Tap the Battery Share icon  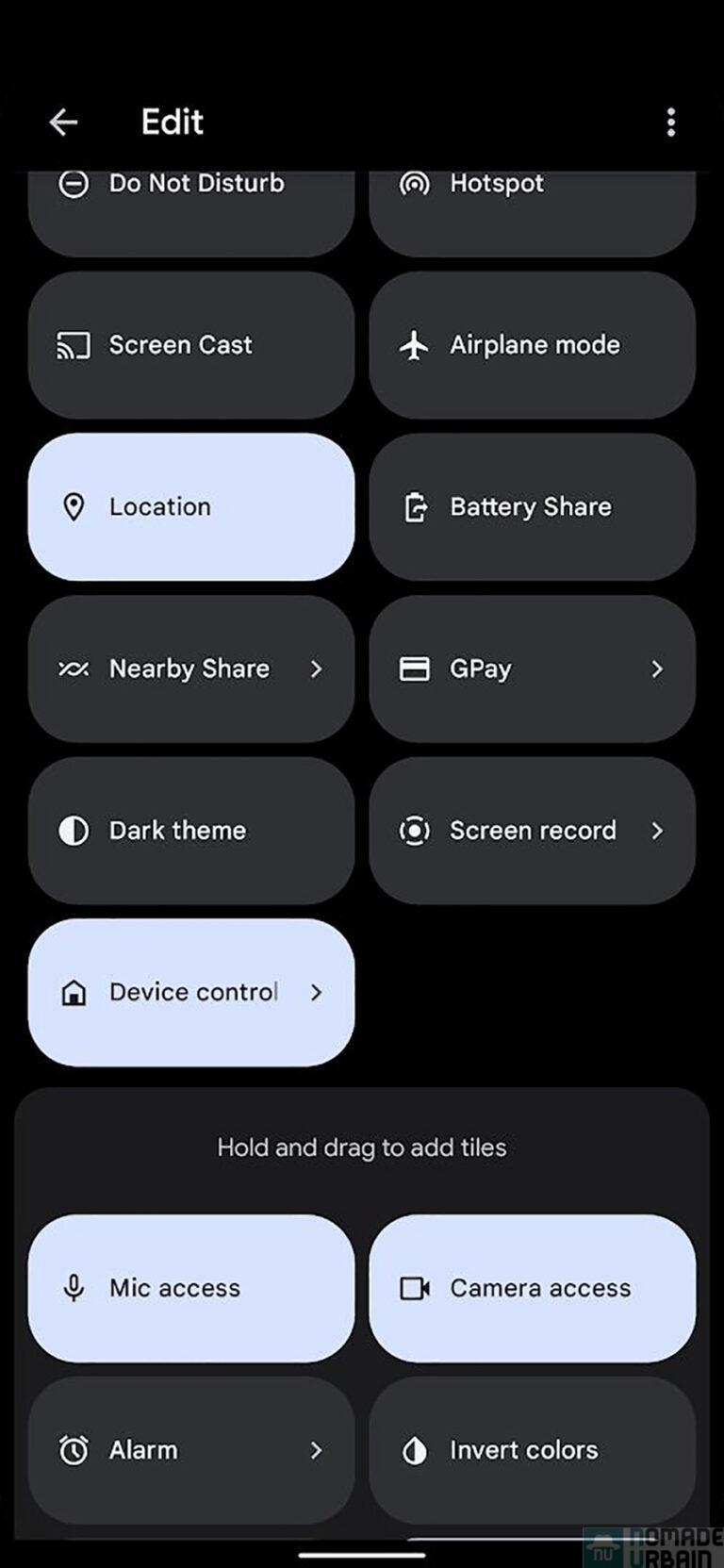415,506
